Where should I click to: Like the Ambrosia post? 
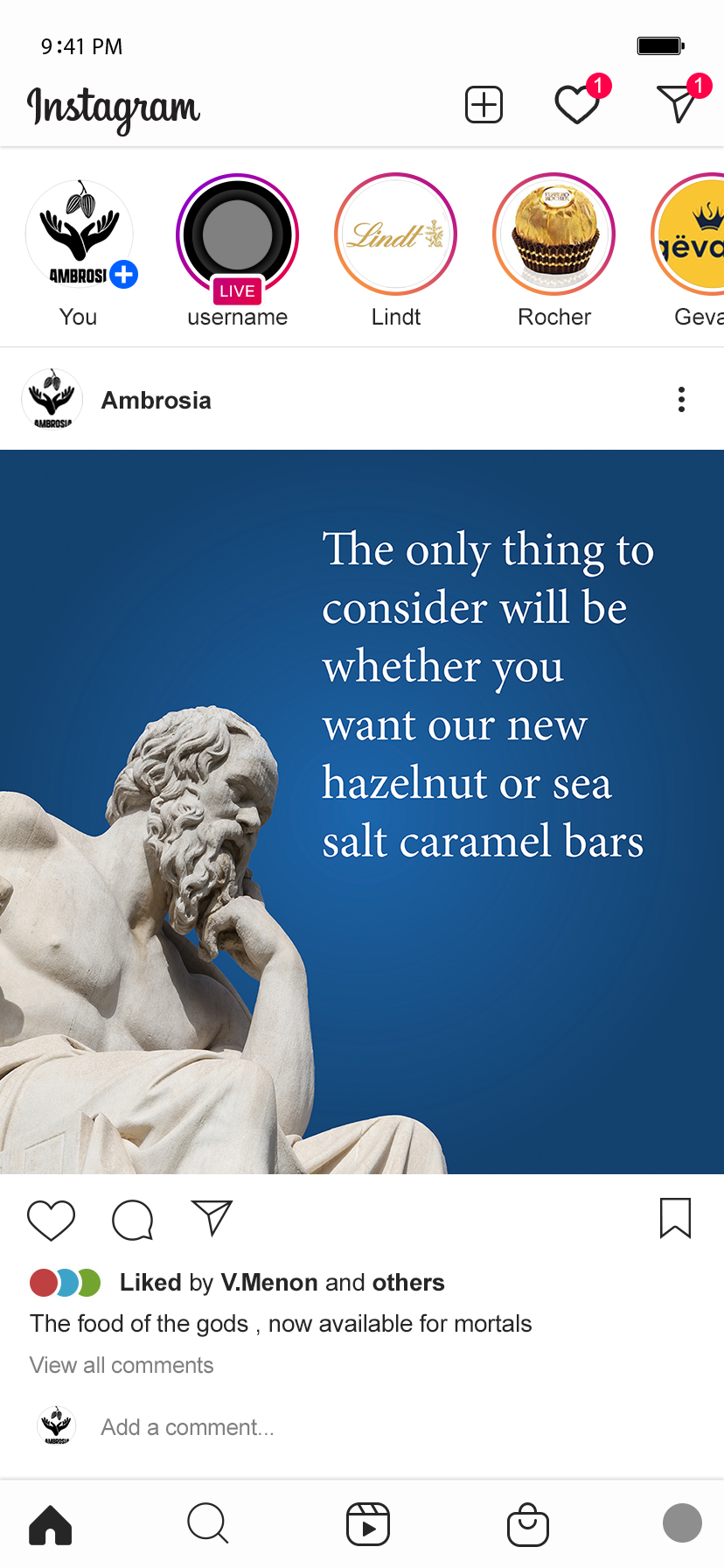[52, 1220]
